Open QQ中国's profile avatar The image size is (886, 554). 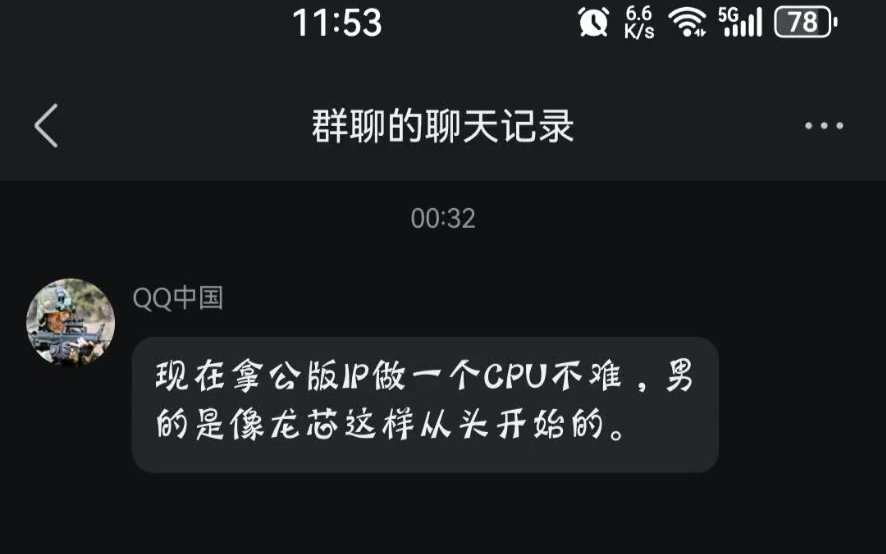(70, 323)
